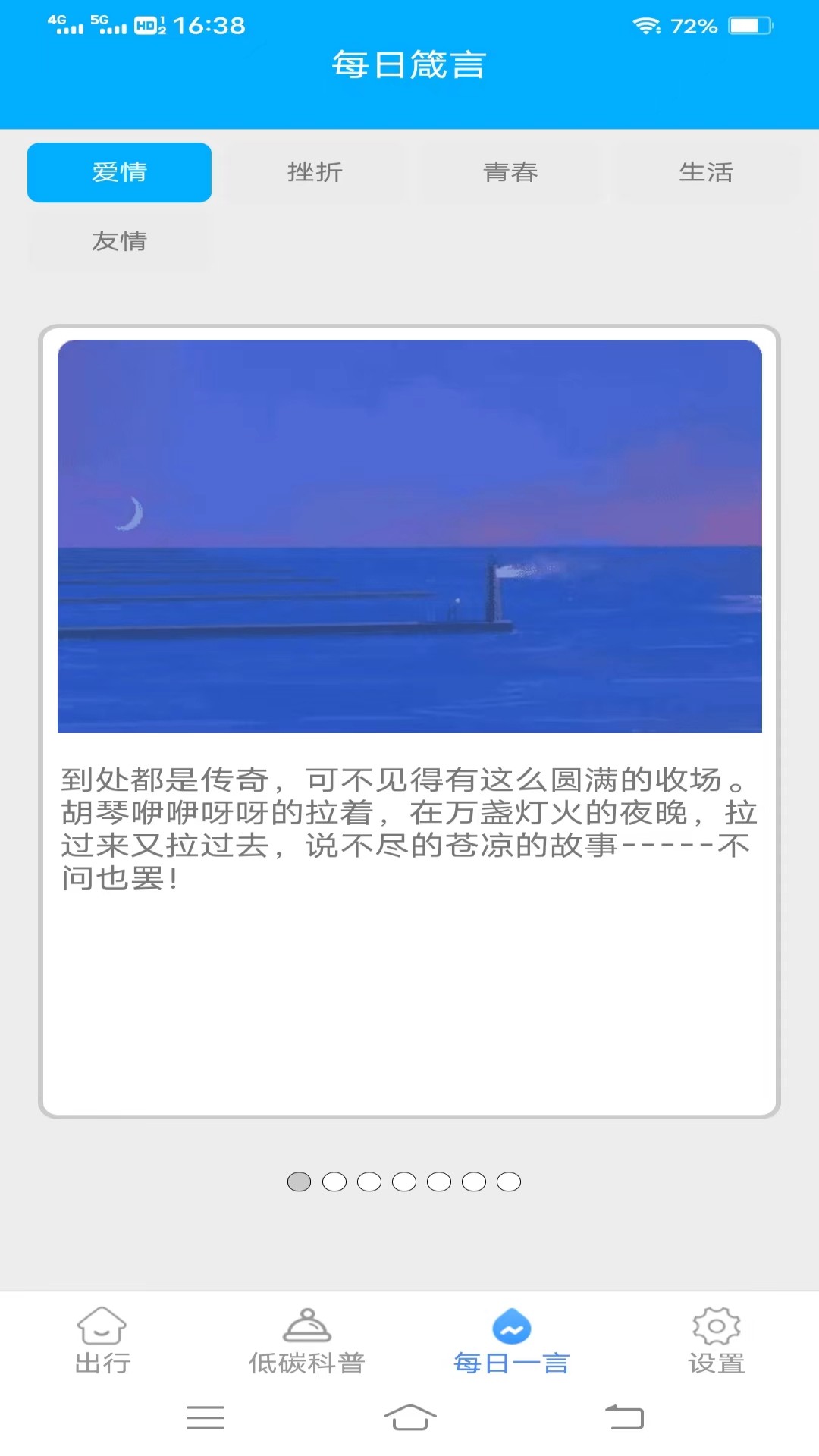Jump to the last page indicator dot
This screenshot has height=1456, width=819.
508,1181
